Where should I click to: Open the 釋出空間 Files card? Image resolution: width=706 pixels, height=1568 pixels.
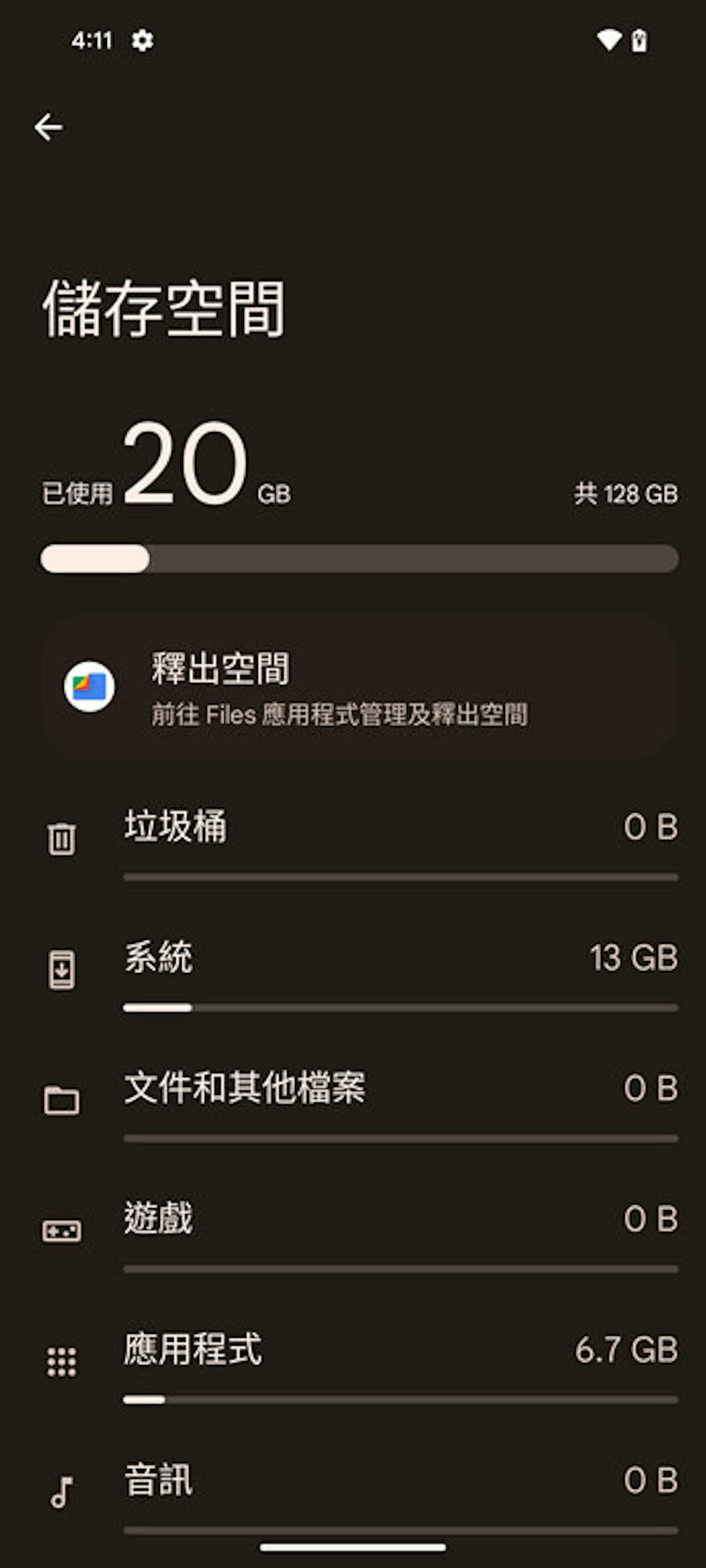point(359,687)
